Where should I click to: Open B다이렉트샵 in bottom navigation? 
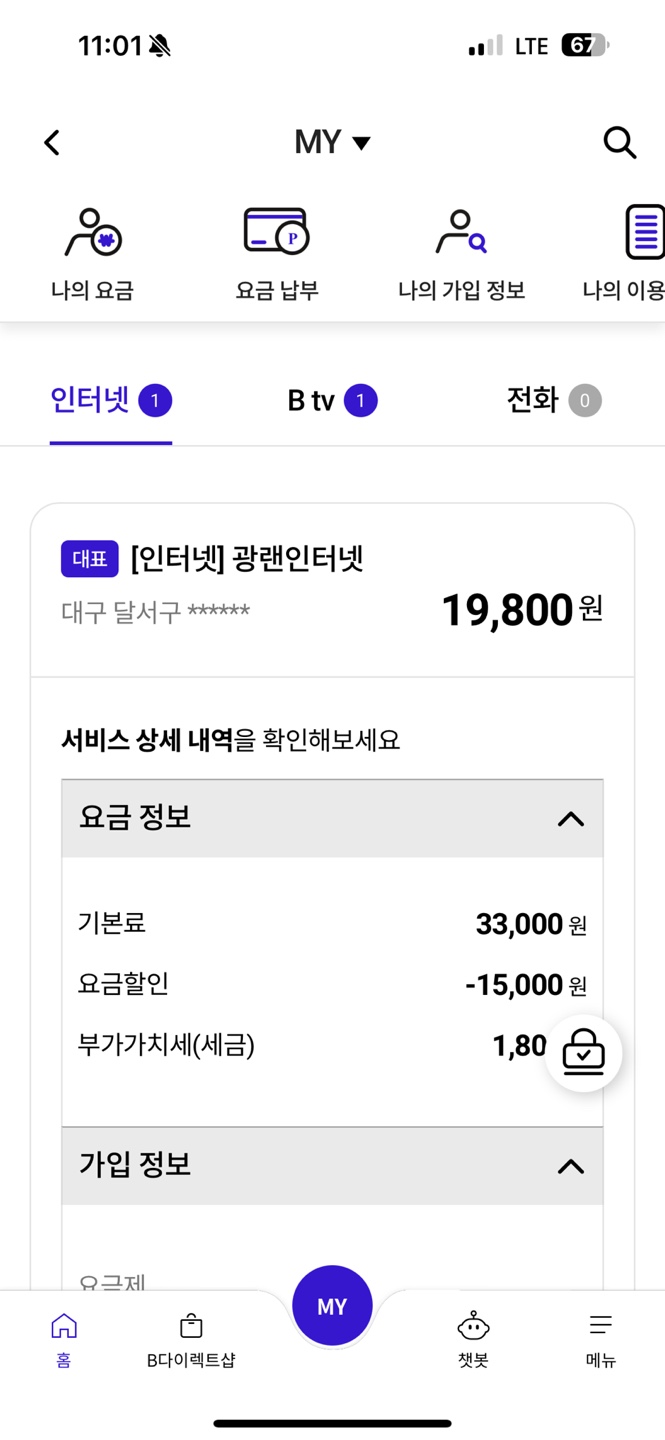pyautogui.click(x=191, y=1340)
